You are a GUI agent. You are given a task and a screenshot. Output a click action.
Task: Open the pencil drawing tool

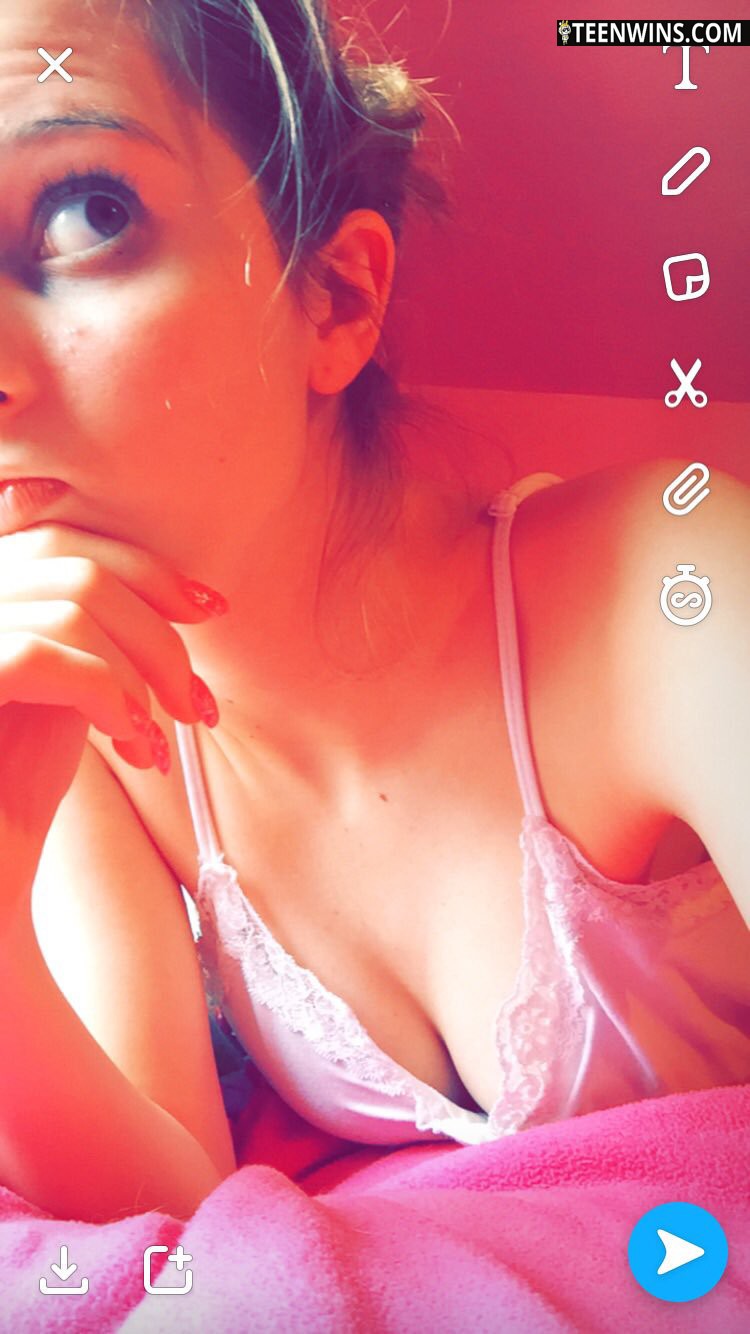click(x=686, y=172)
